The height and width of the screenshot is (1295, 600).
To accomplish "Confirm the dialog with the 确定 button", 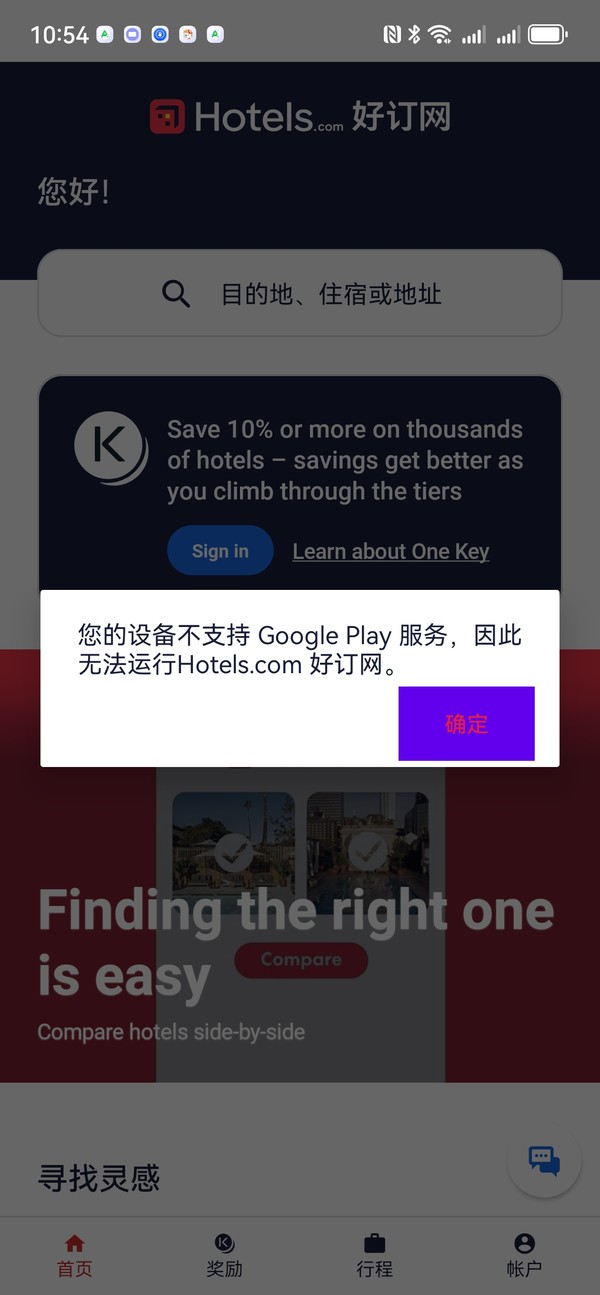I will click(466, 723).
